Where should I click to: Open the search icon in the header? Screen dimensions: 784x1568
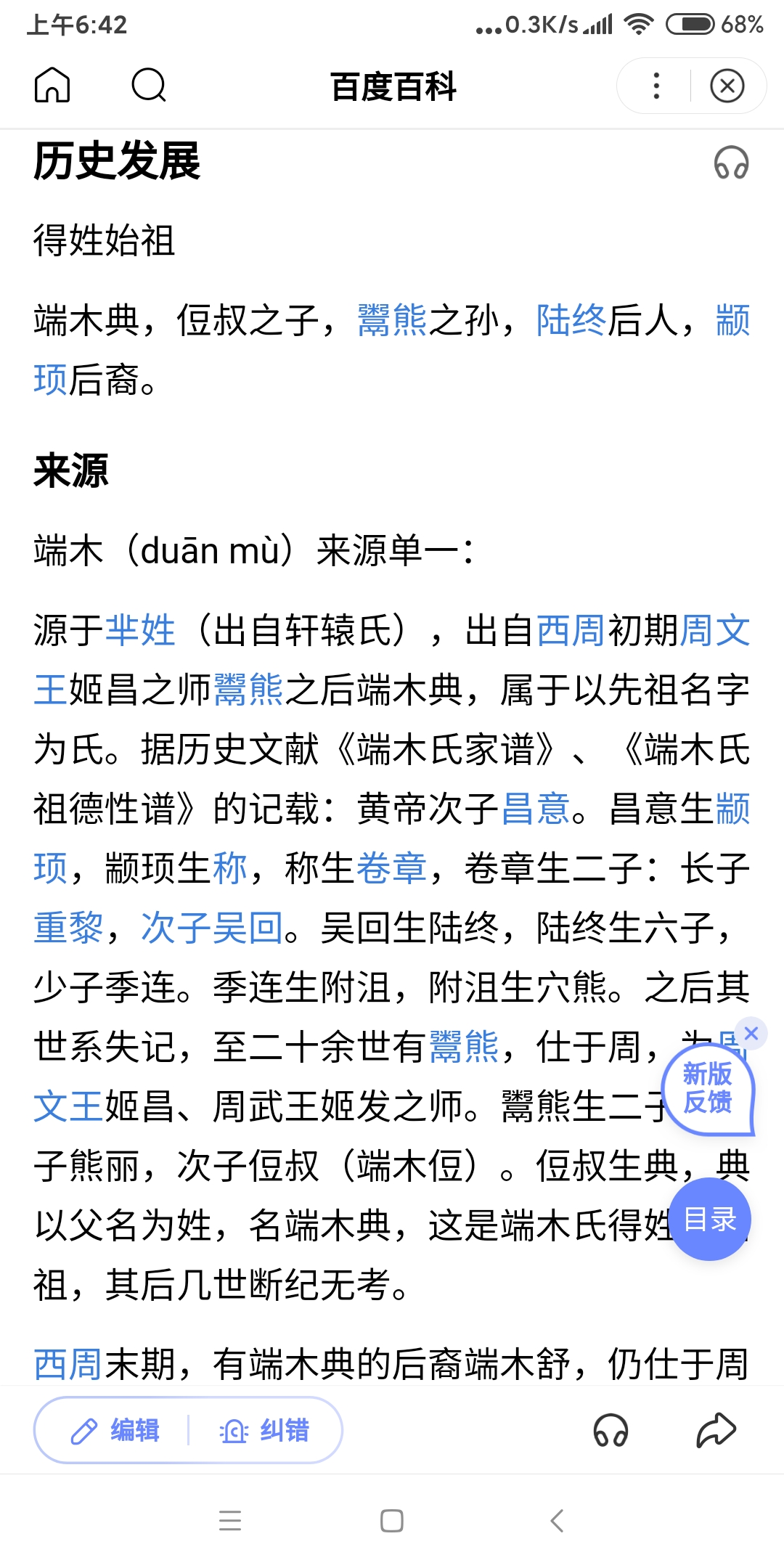tap(149, 86)
